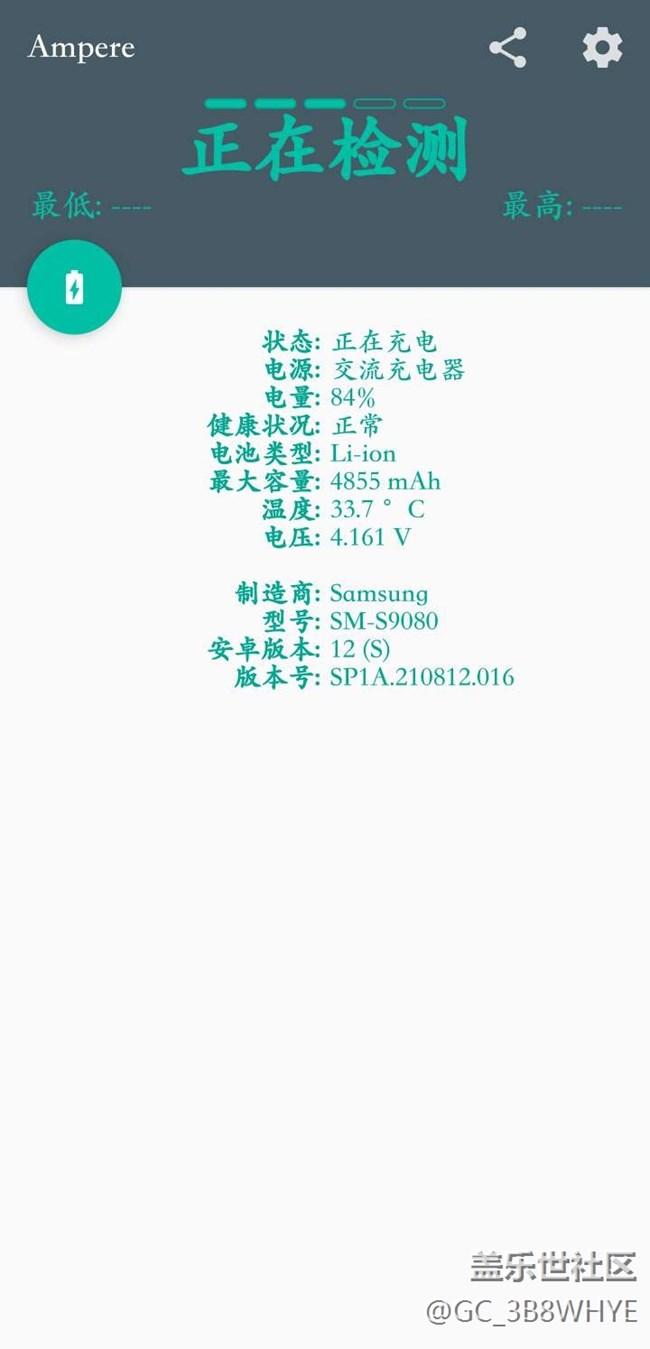
Task: Open the settings gear
Action: [x=602, y=48]
